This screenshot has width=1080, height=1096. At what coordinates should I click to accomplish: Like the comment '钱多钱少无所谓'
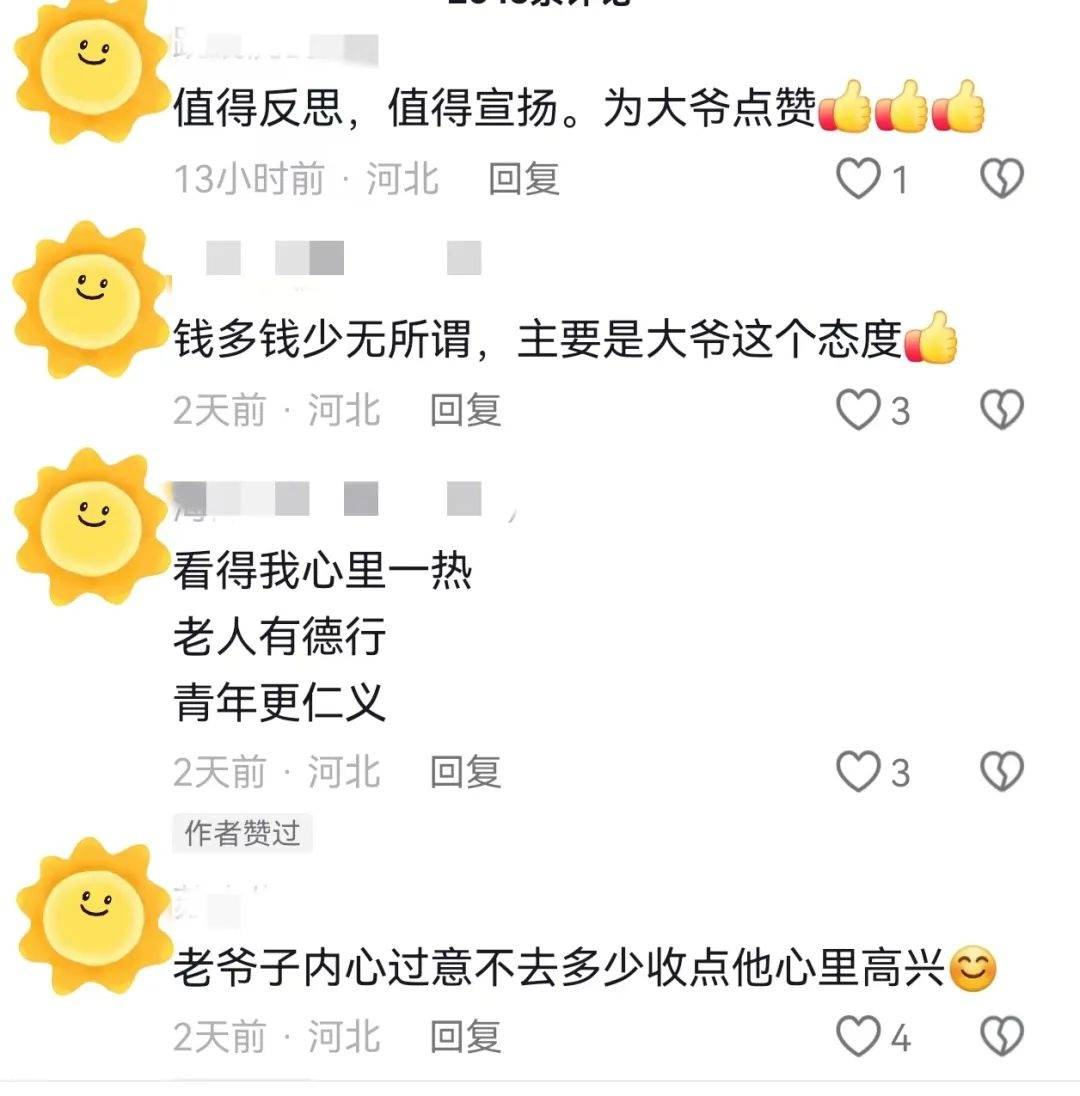857,410
